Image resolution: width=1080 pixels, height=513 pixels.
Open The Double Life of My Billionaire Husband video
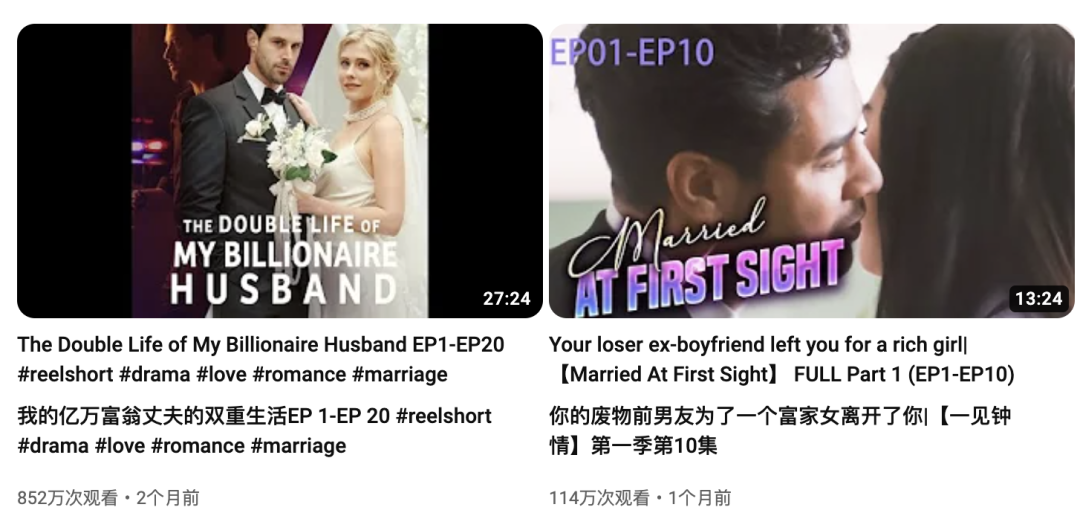coord(279,170)
